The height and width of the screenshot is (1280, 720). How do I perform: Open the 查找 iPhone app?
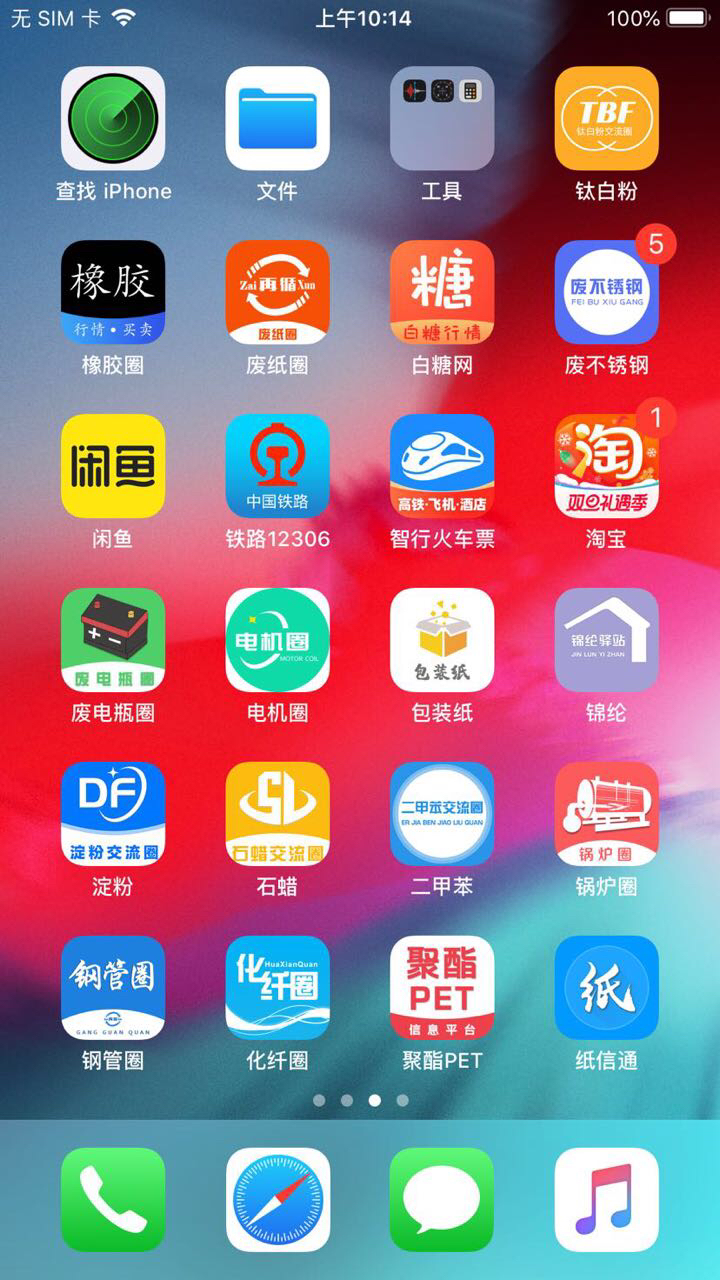113,118
